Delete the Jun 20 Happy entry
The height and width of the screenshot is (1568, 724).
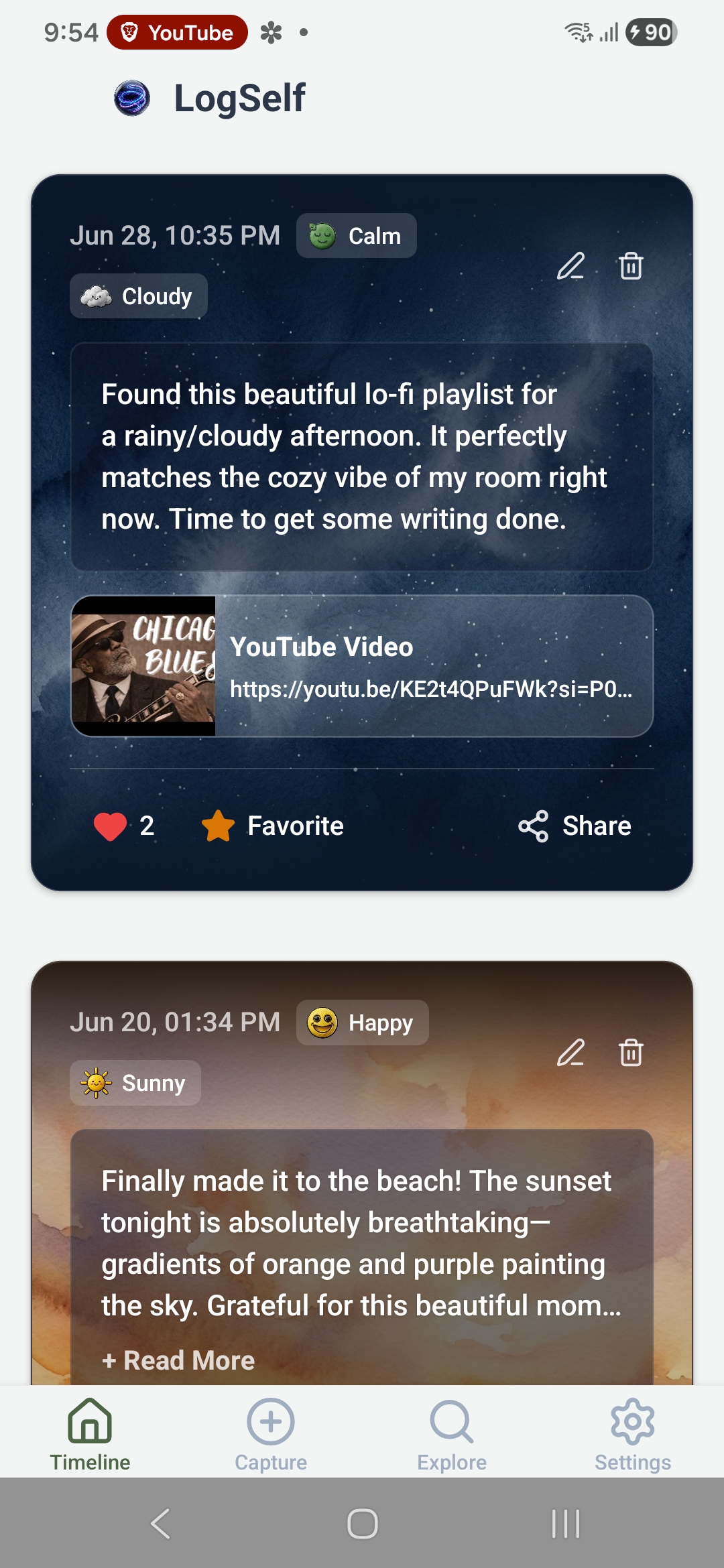[x=631, y=1053]
